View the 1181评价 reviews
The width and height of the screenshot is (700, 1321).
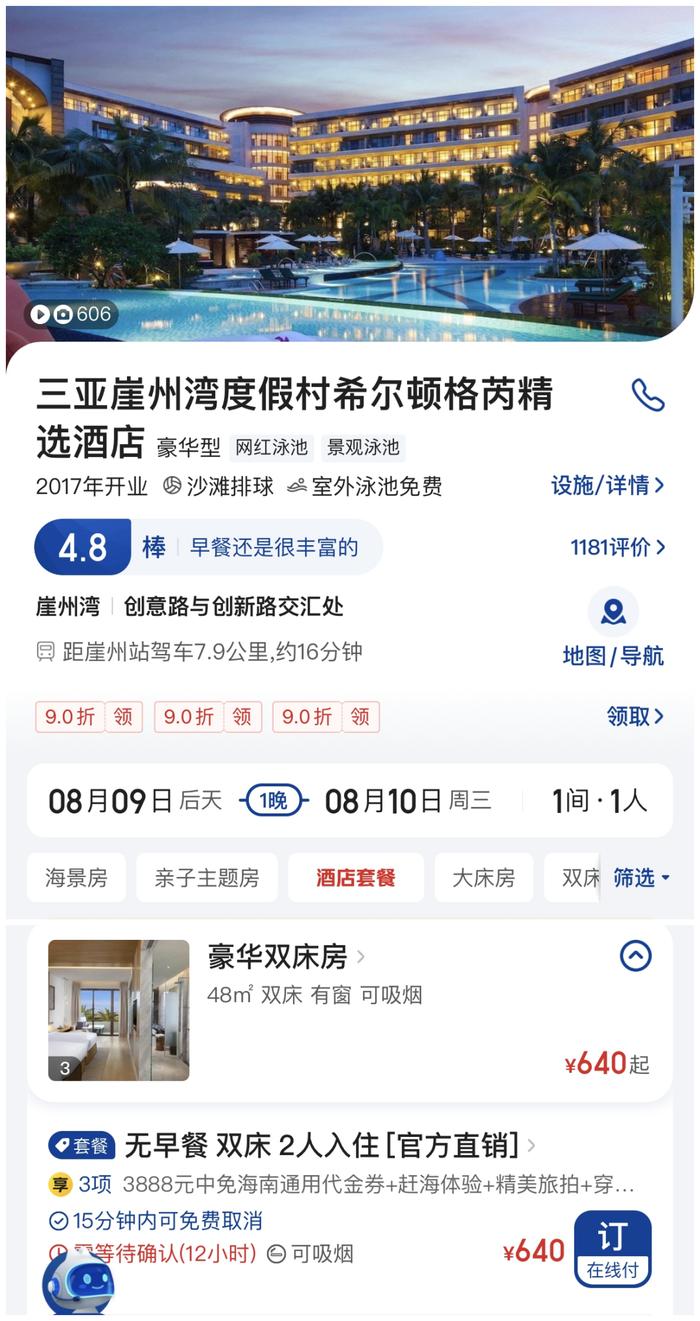tap(617, 547)
